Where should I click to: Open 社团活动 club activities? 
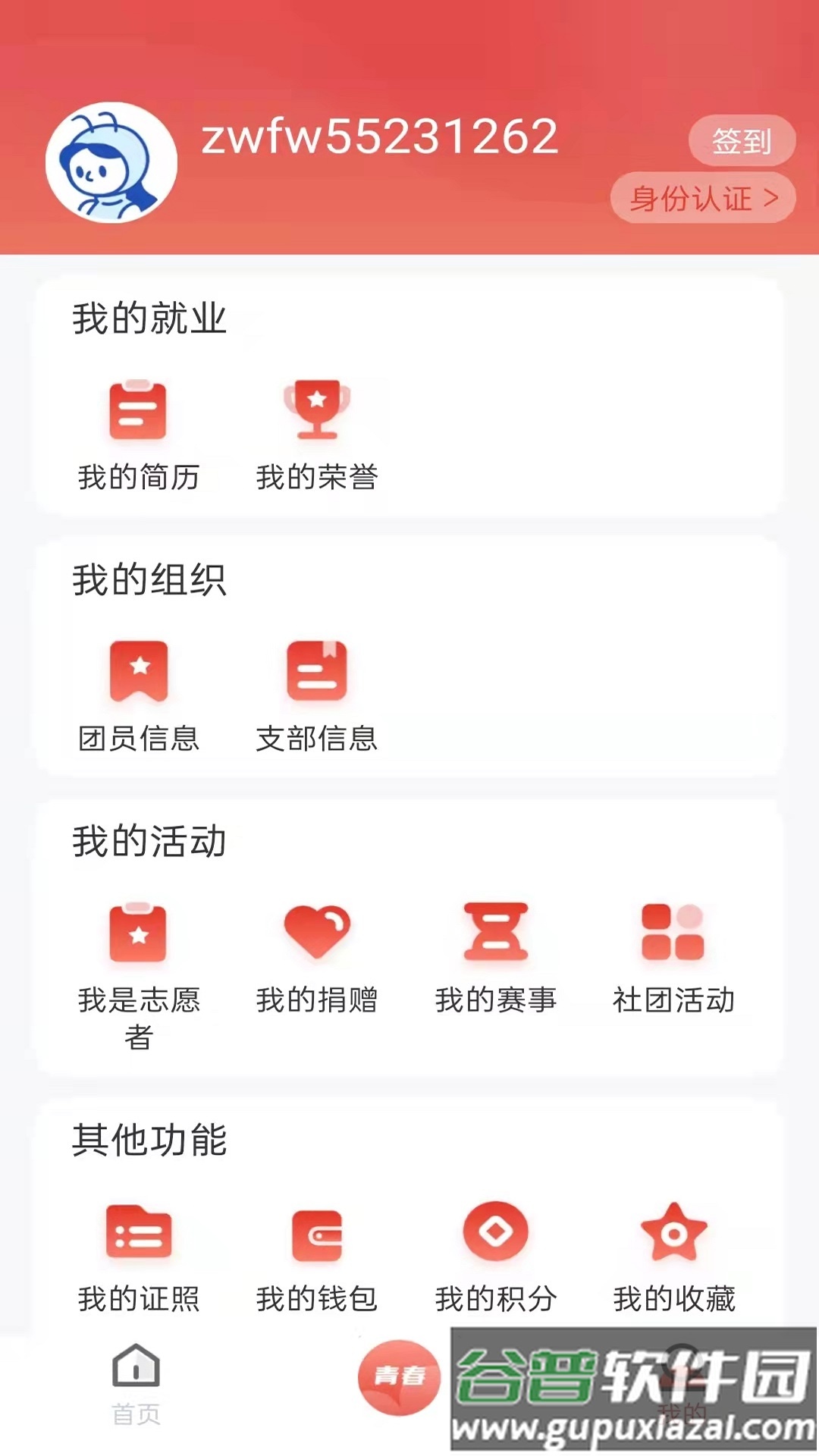673,957
